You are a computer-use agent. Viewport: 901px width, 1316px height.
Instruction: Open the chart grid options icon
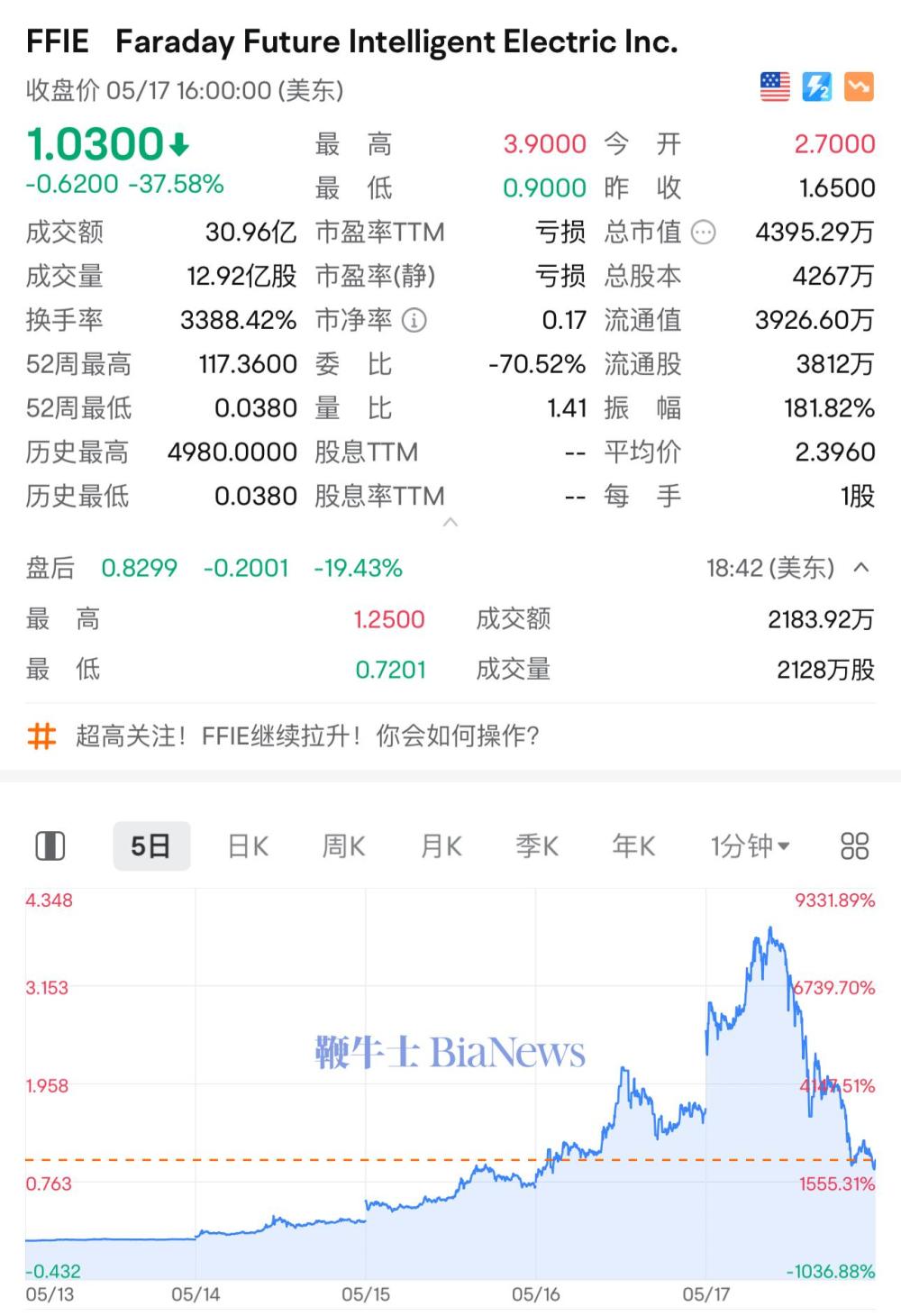pyautogui.click(x=854, y=846)
